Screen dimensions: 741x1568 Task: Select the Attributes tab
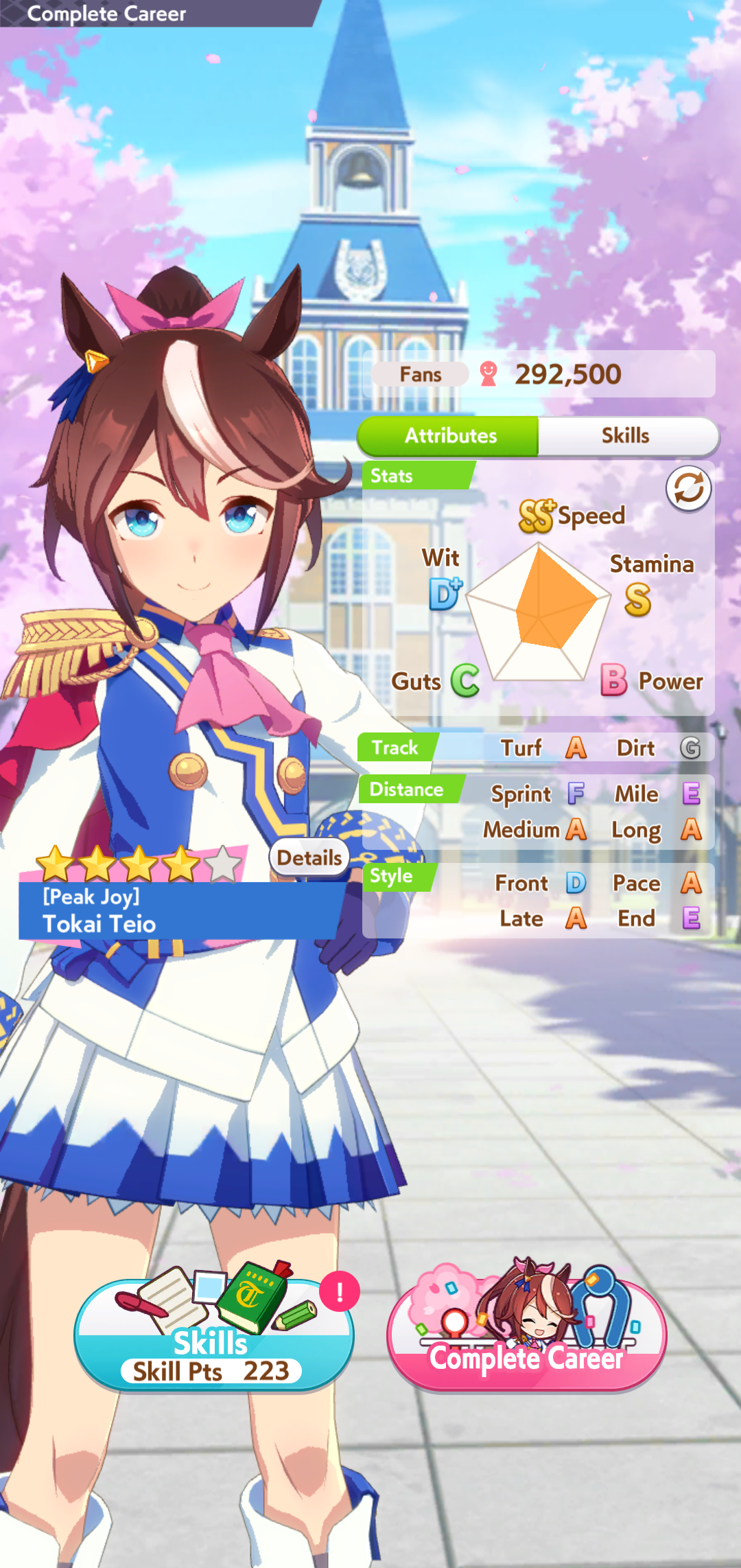pyautogui.click(x=449, y=436)
